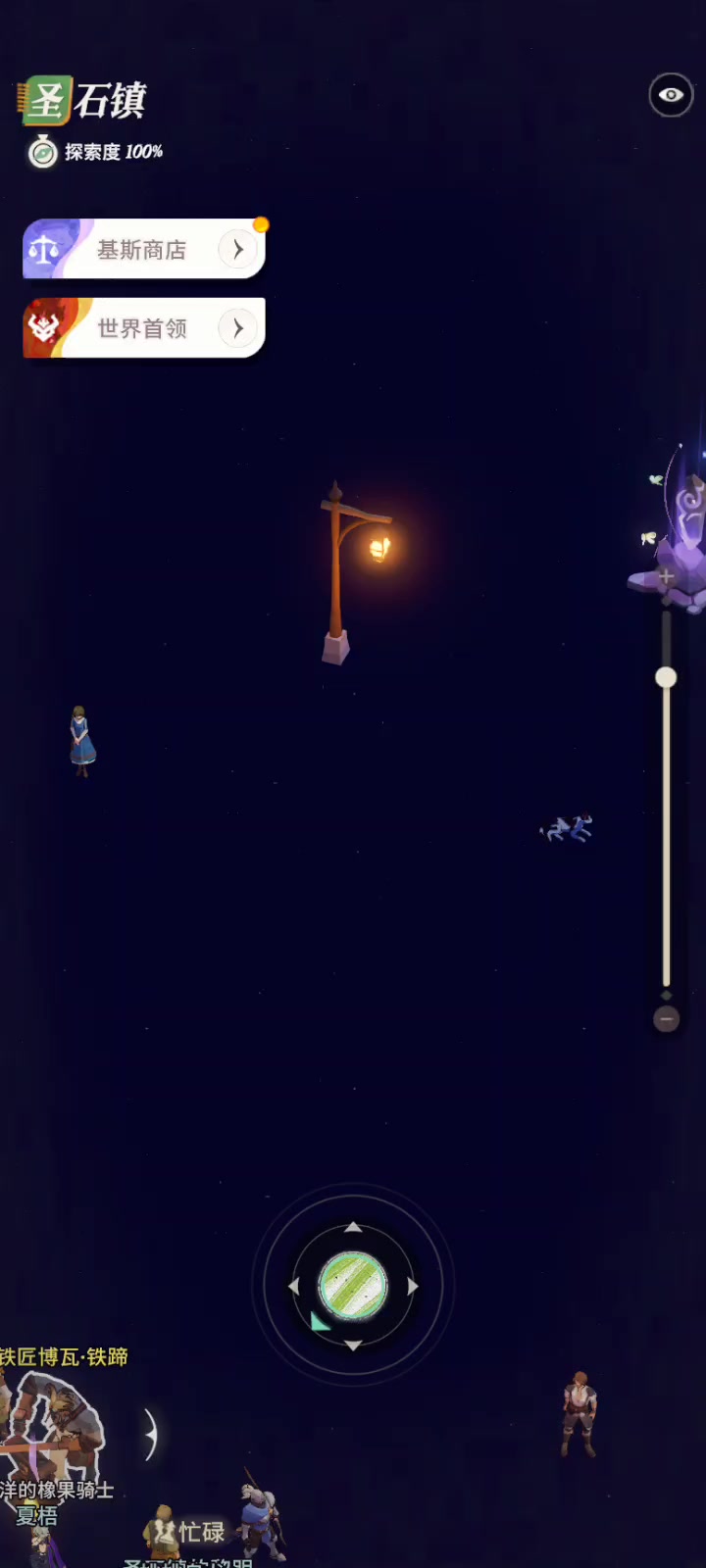This screenshot has height=1568, width=706.
Task: Toggle the eye visibility icon
Action: pyautogui.click(x=671, y=95)
